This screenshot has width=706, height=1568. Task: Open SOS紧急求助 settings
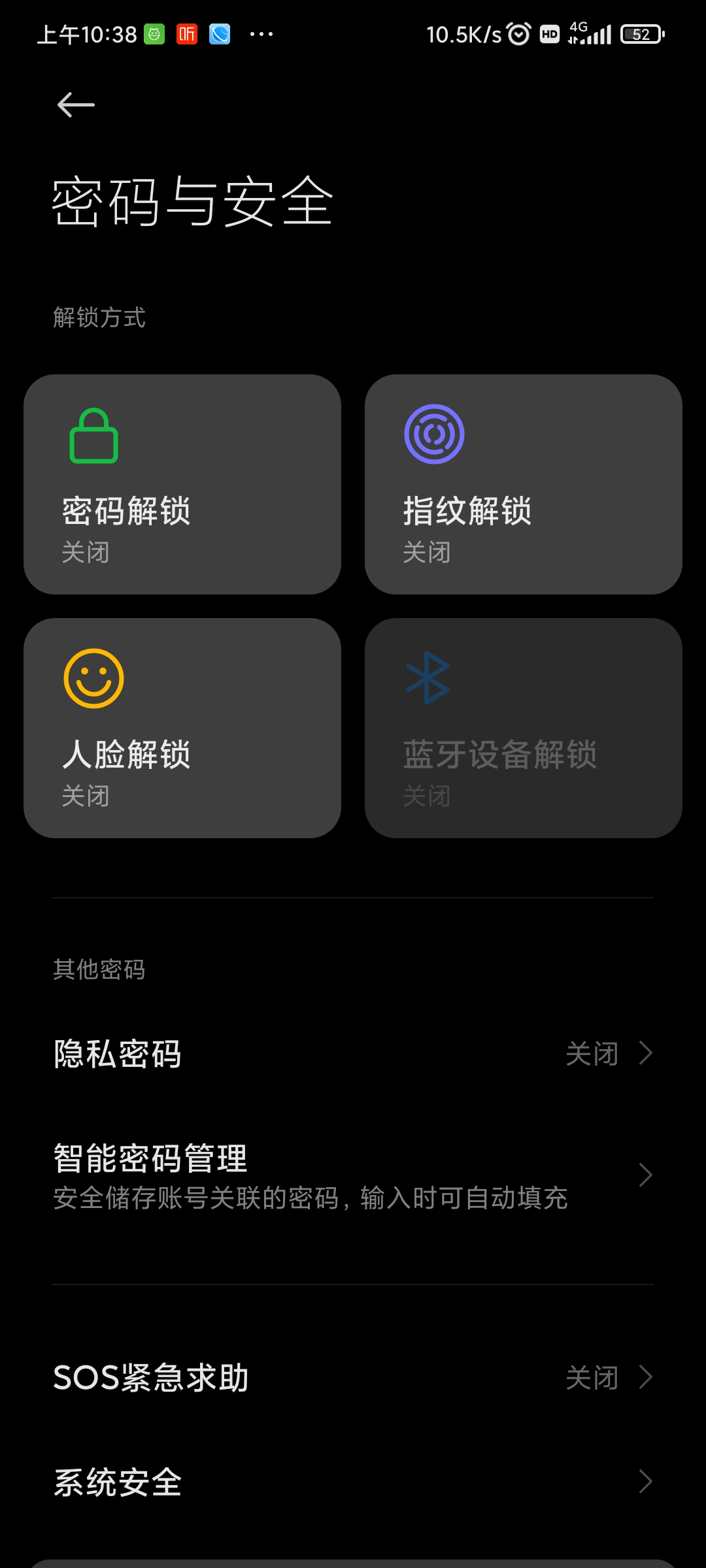point(353,1377)
